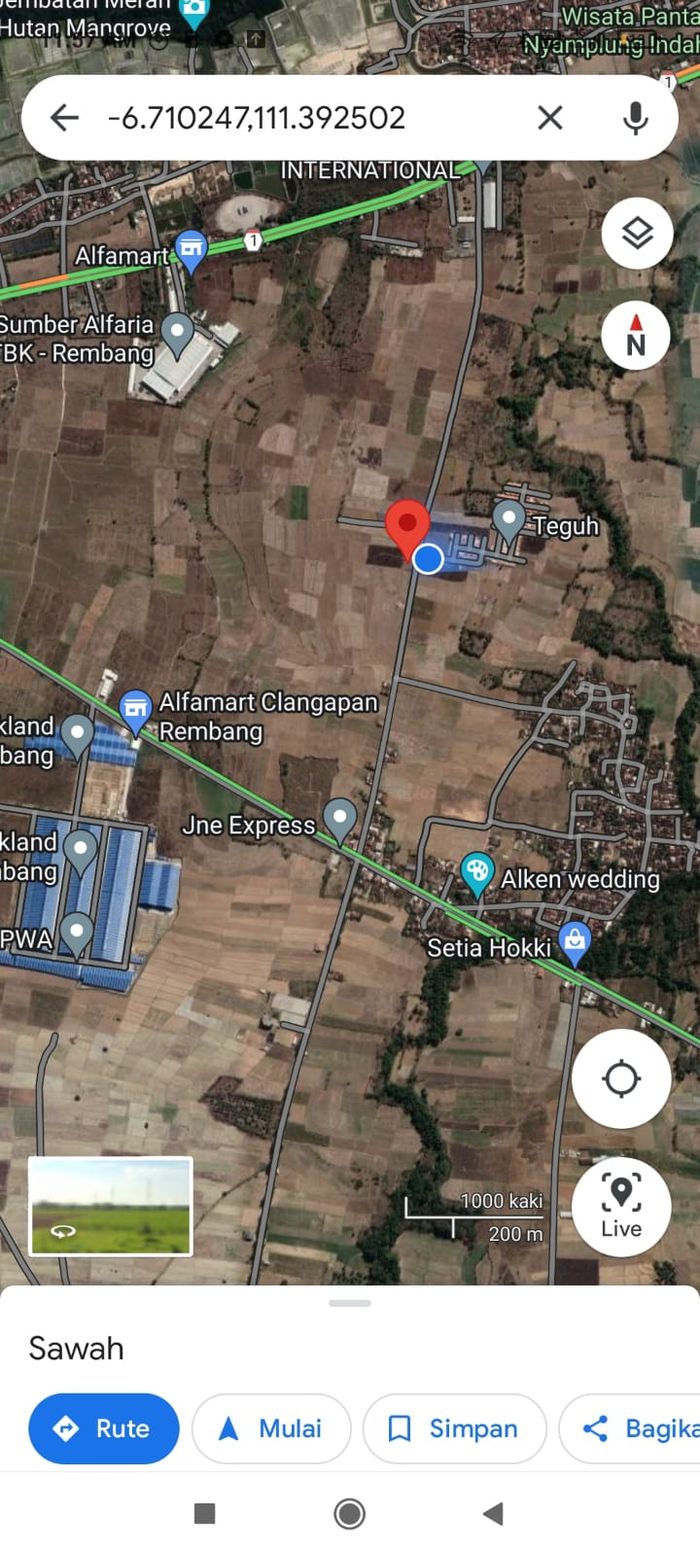Viewport: 700px width, 1556px height.
Task: Select the Jne Express map pin
Action: (x=340, y=819)
